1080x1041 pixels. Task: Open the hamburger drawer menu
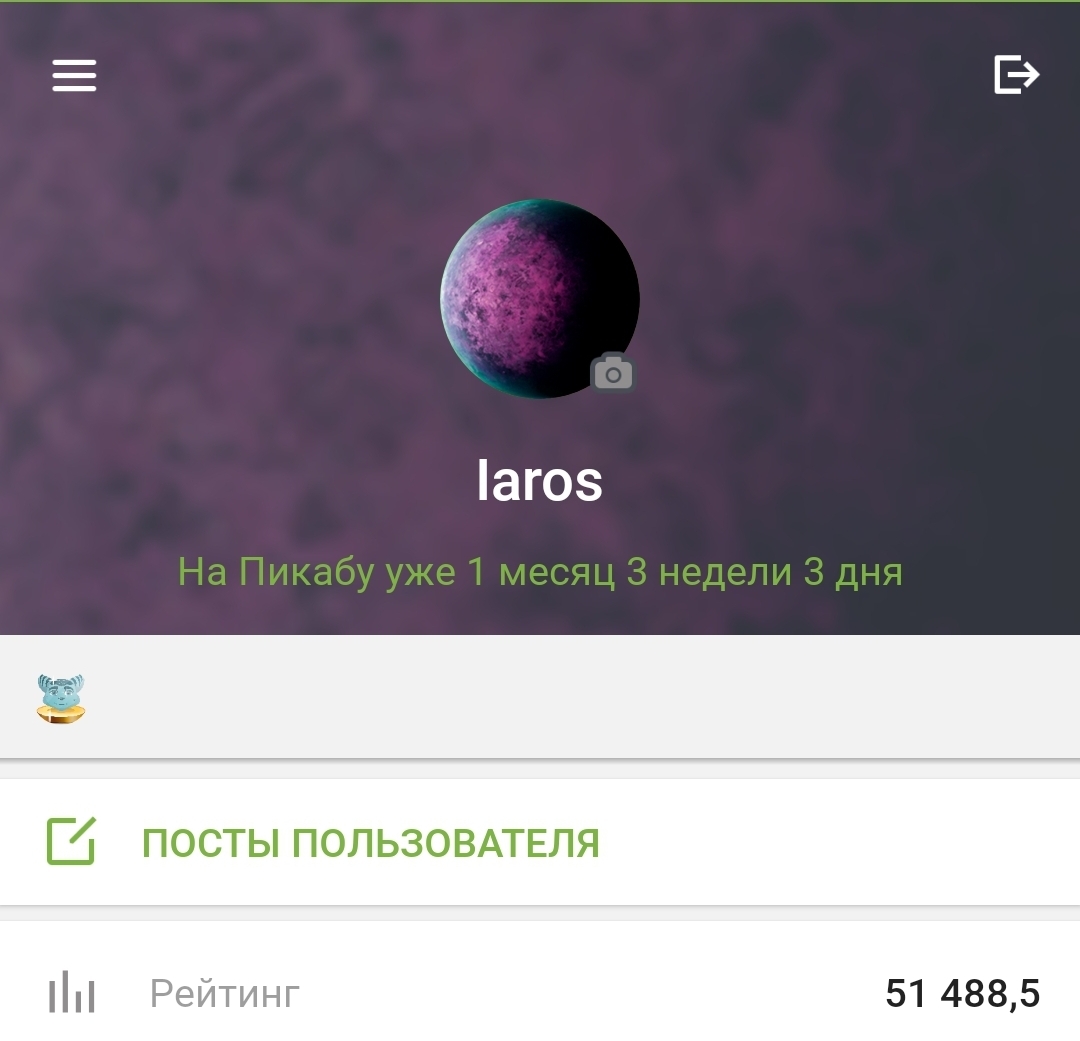pos(74,75)
